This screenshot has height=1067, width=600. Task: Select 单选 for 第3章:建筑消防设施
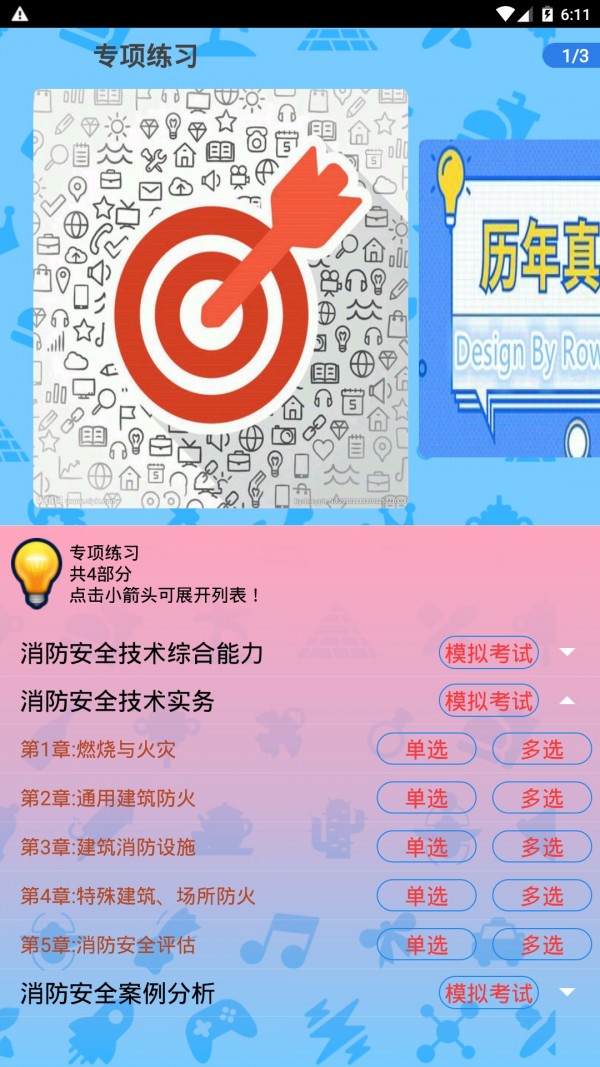(426, 847)
